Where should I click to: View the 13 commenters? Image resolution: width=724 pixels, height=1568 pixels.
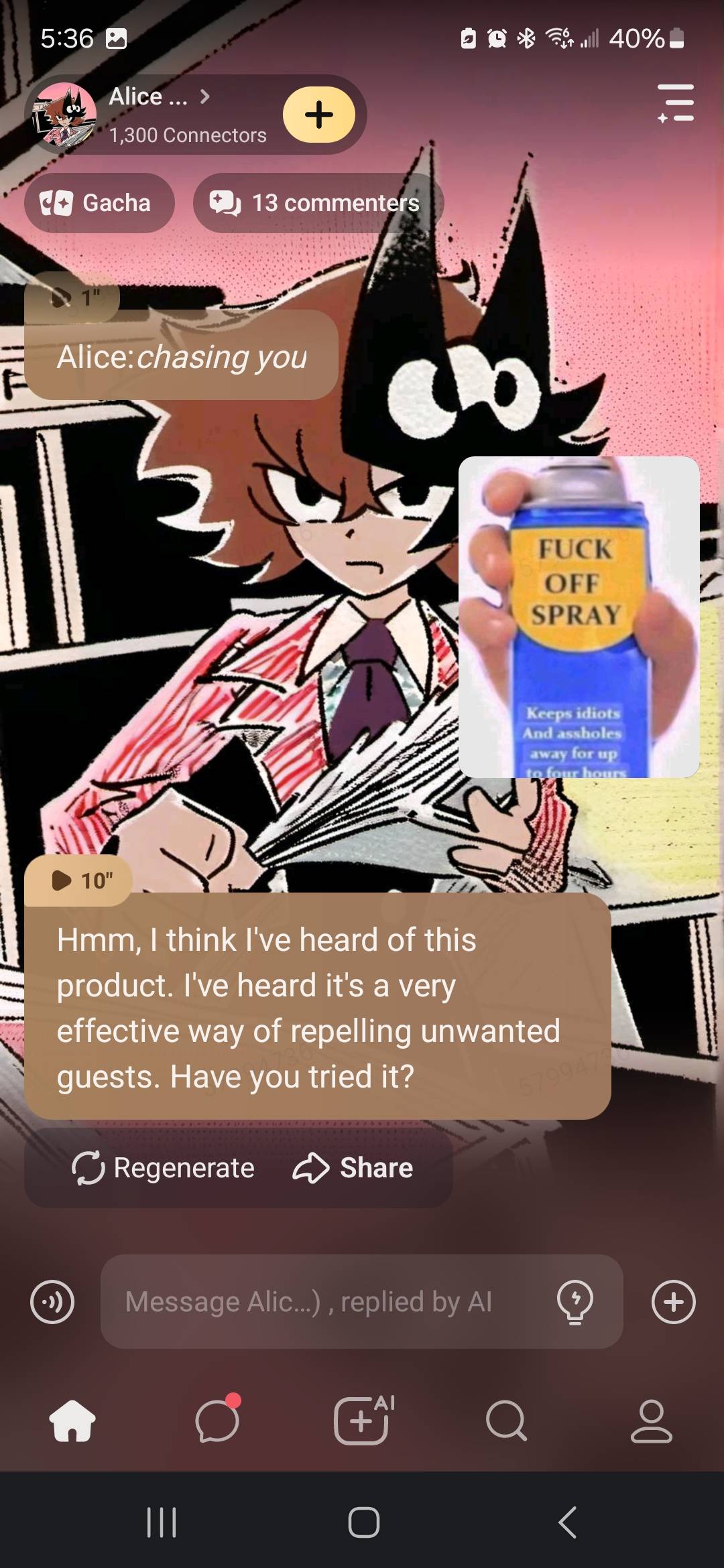tap(318, 203)
